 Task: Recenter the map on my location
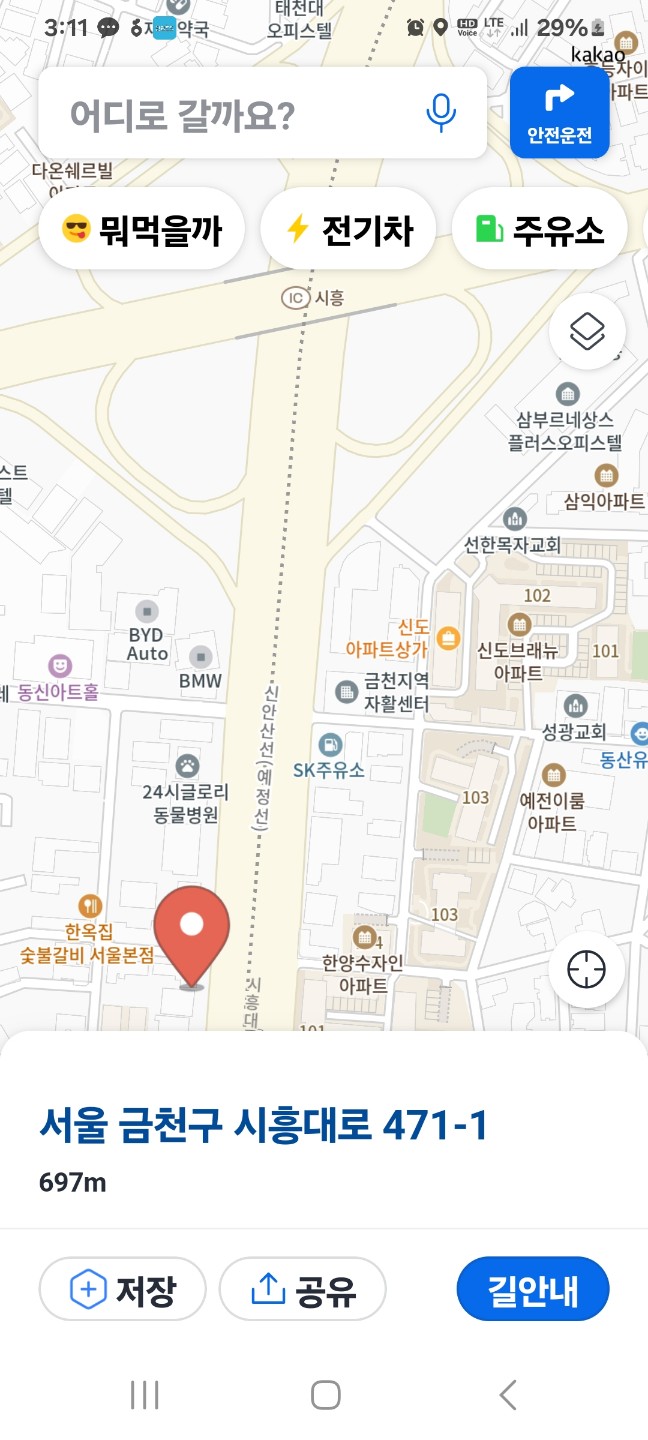[x=587, y=969]
